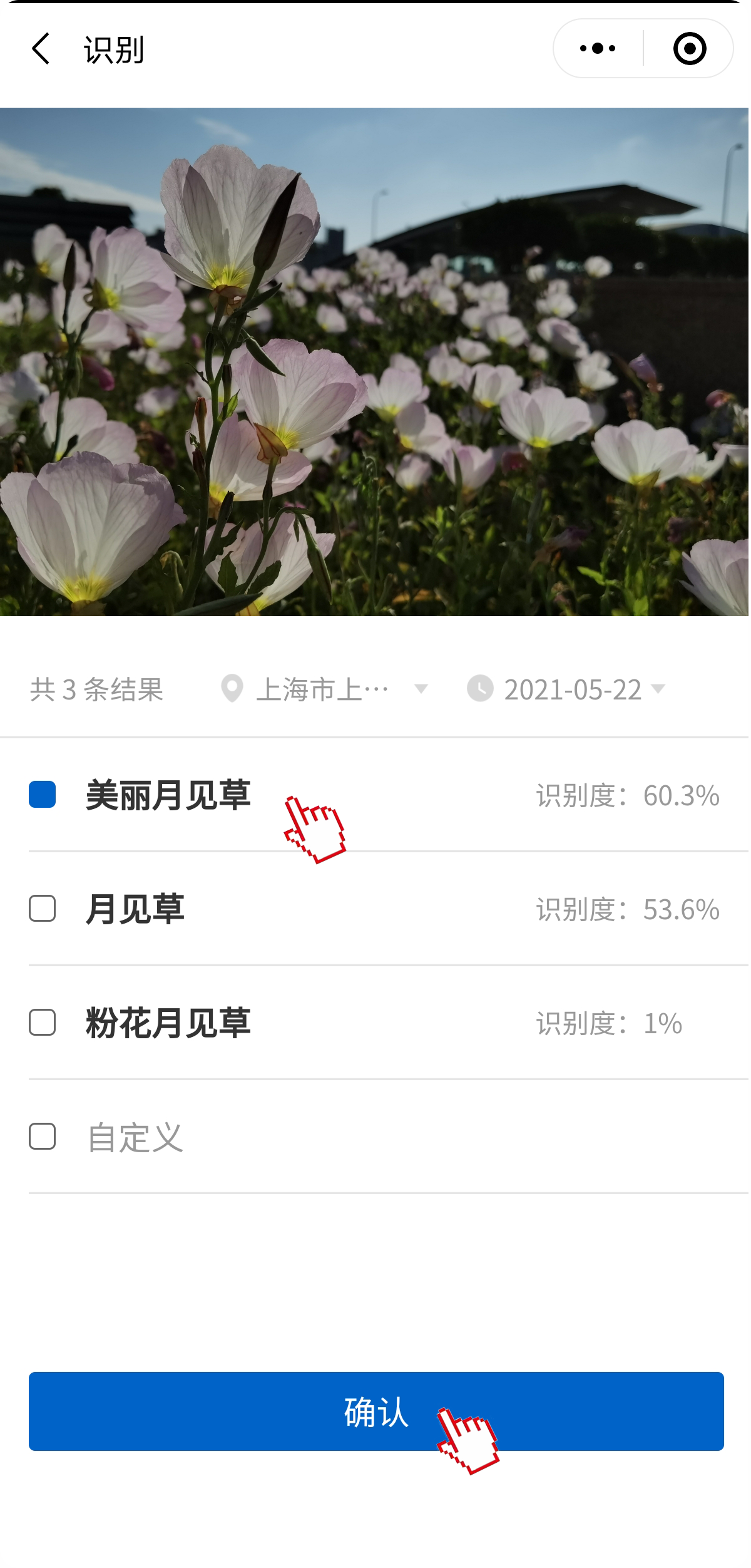The image size is (751, 1568).
Task: Go back from the 识别 screen
Action: pos(41,49)
